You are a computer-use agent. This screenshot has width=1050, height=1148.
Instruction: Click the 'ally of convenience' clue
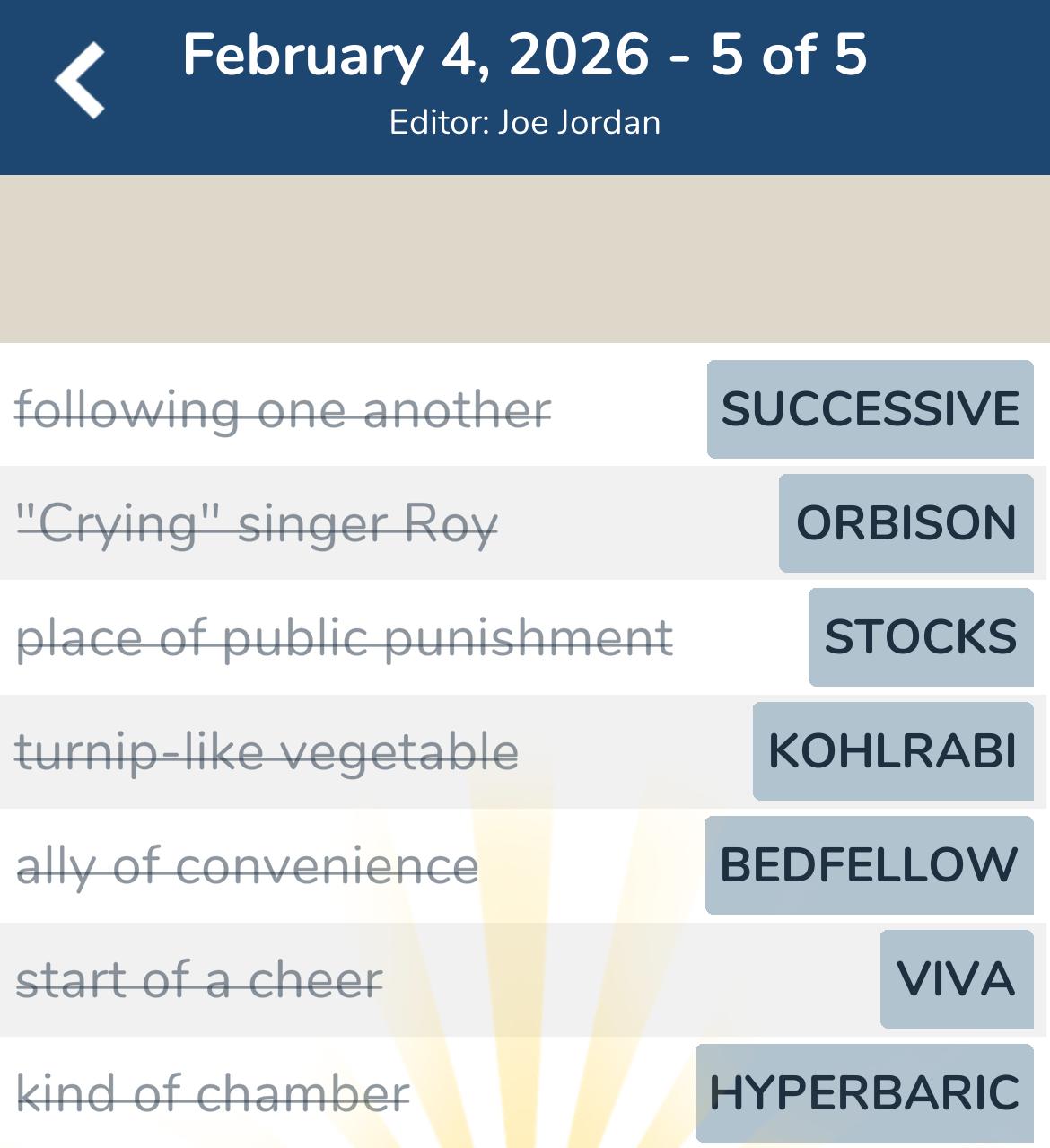click(x=249, y=864)
